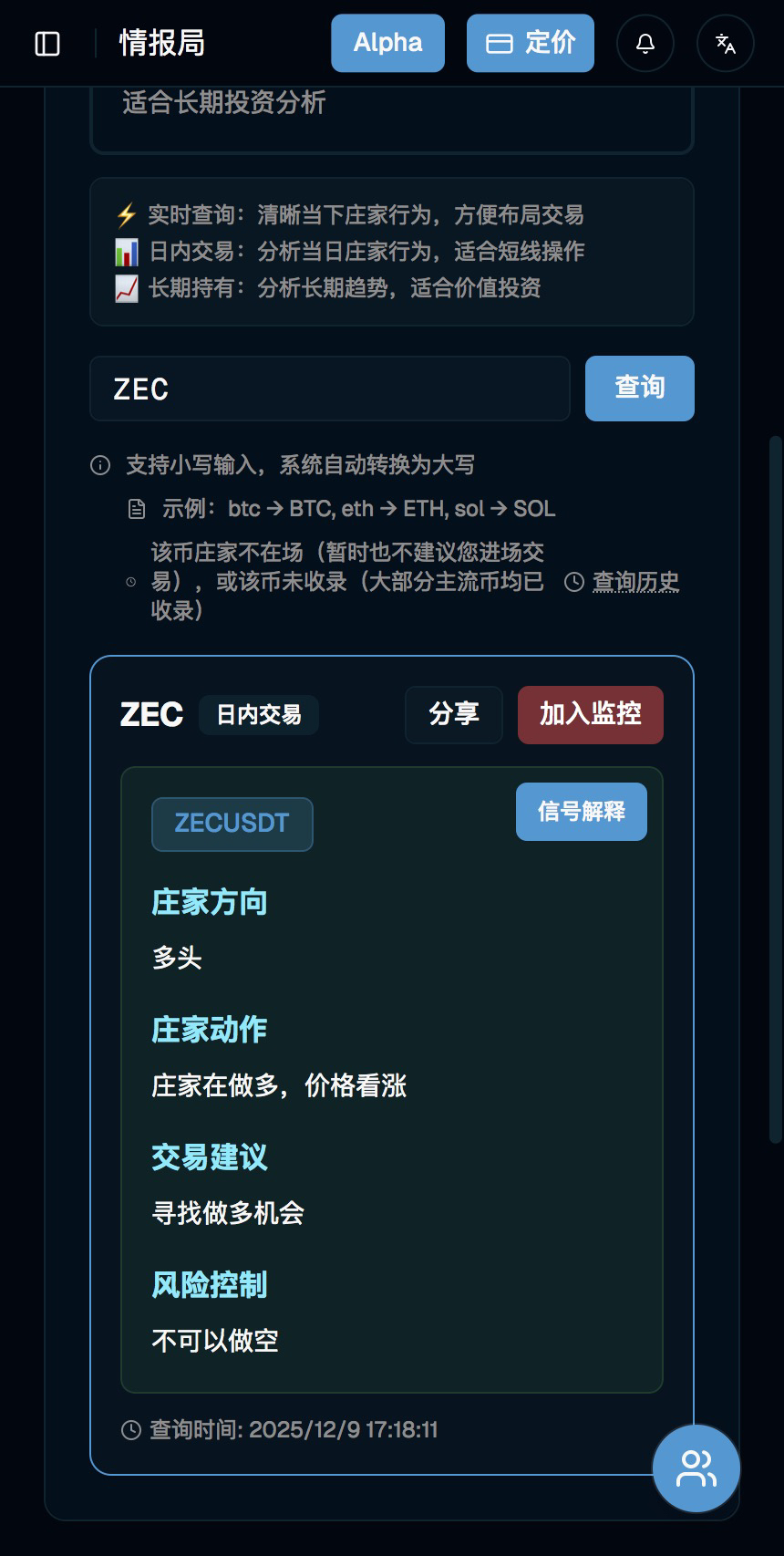Viewport: 784px width, 1556px height.
Task: Open the 定价 pricing page
Action: 530,43
